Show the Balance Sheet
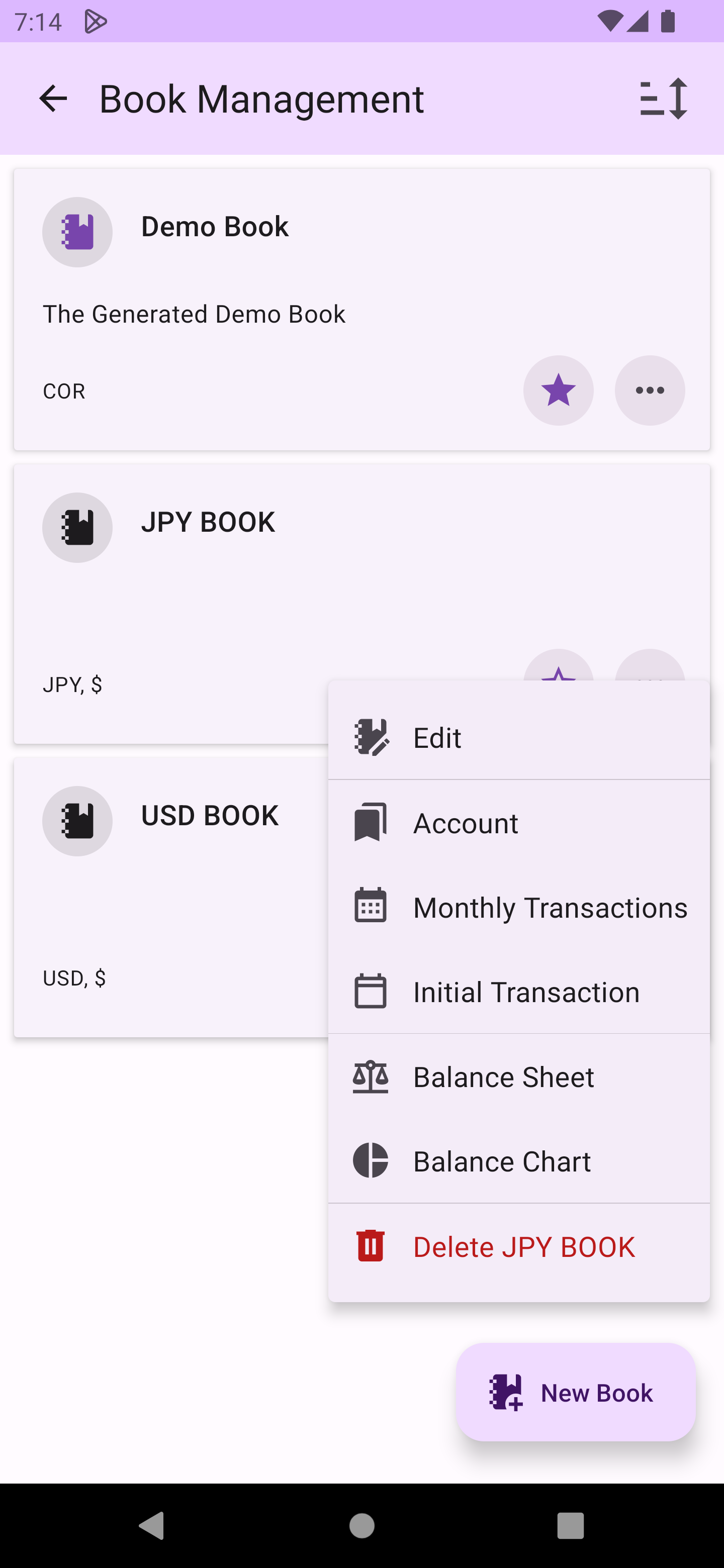724x1568 pixels. (518, 1077)
